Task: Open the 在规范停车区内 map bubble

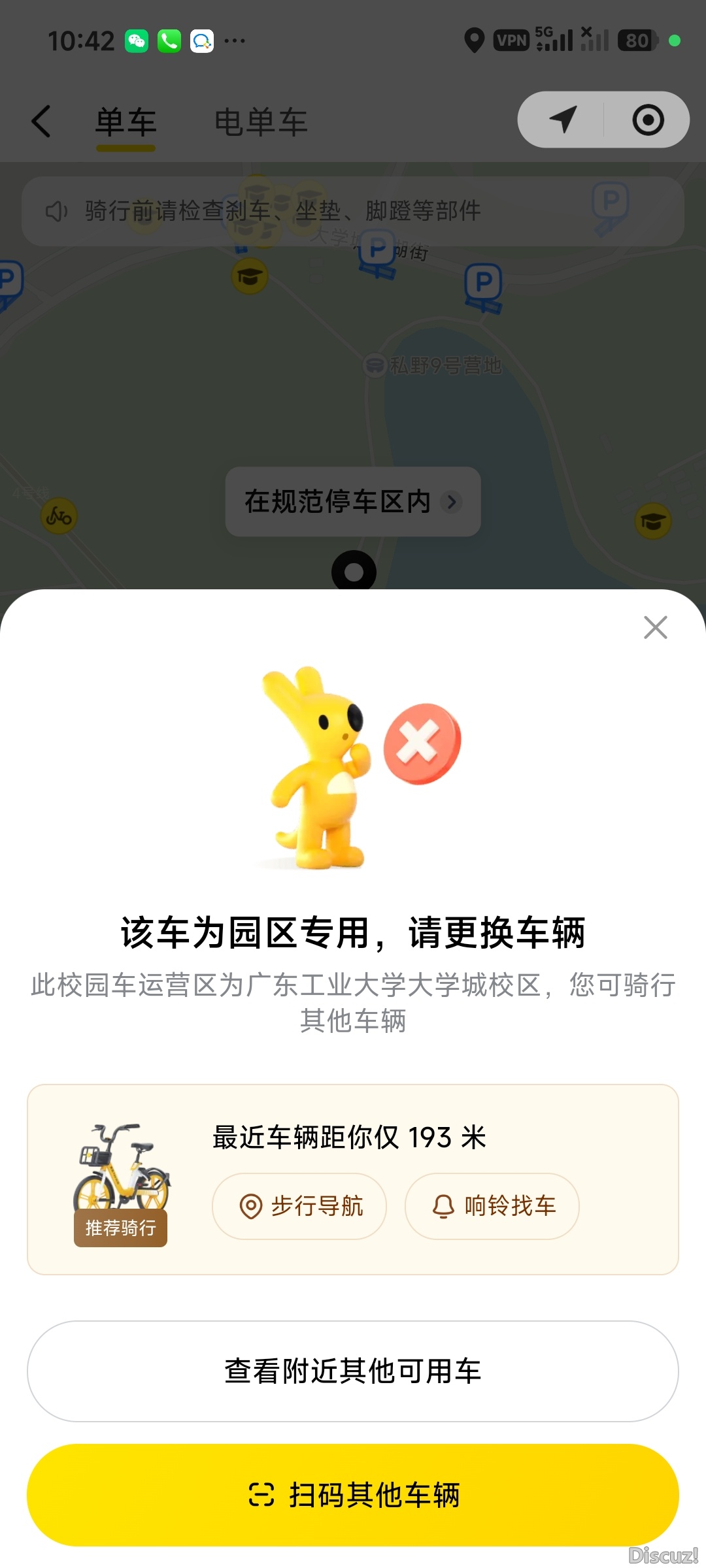Action: click(x=353, y=502)
